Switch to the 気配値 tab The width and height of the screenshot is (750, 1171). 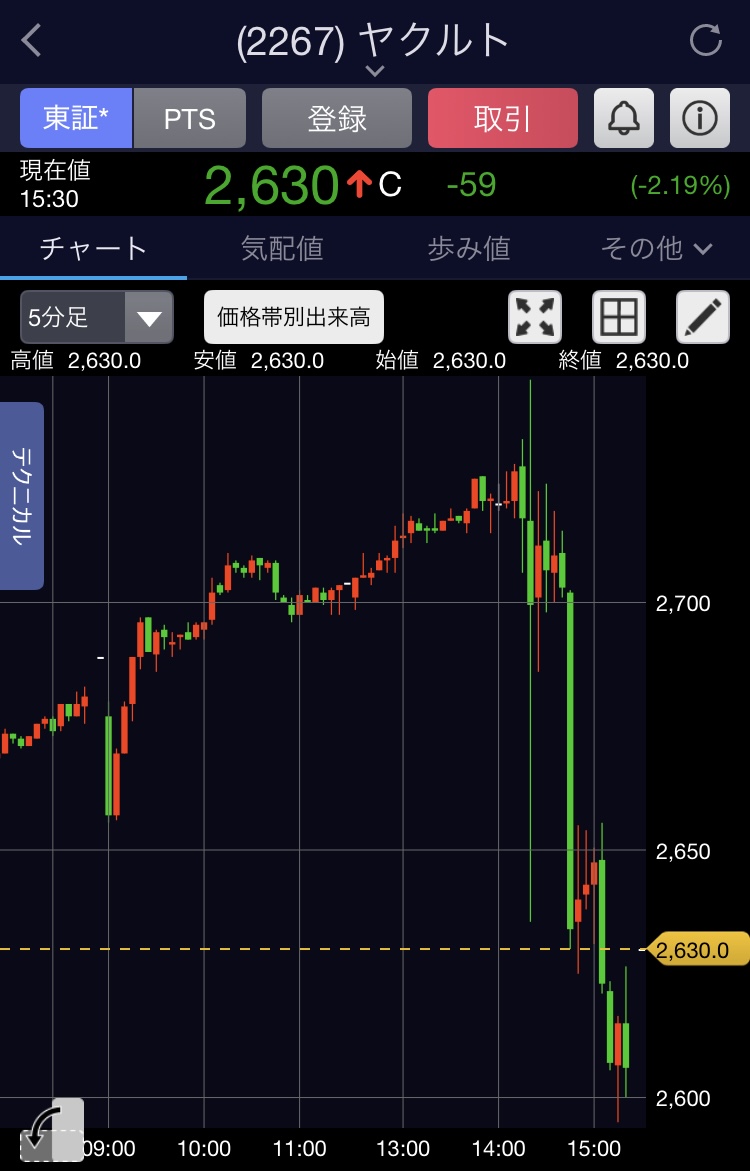click(282, 248)
